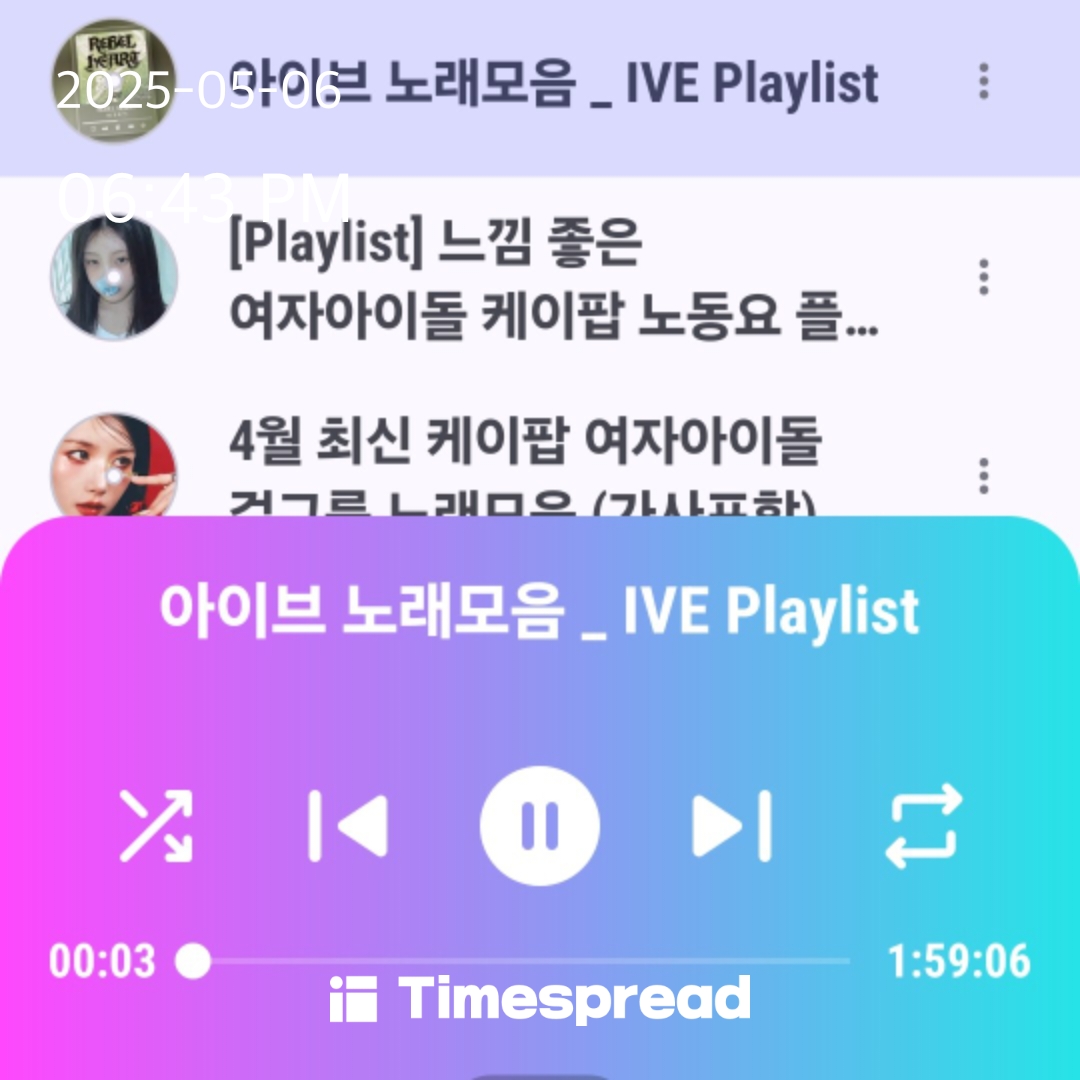Tap the playback progress bar
The image size is (1080, 1080).
520,962
